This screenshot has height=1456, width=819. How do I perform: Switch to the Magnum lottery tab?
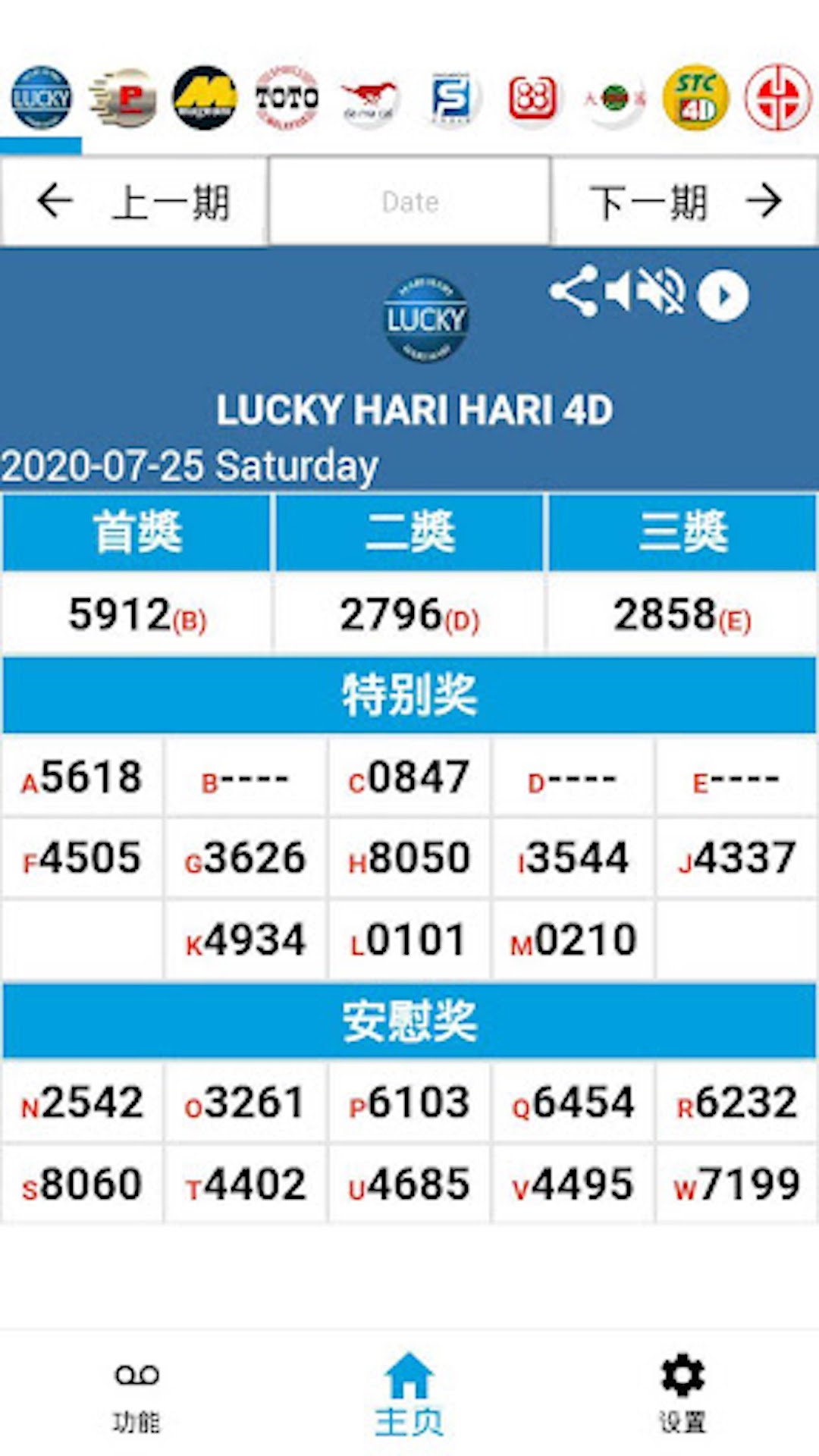tap(205, 98)
